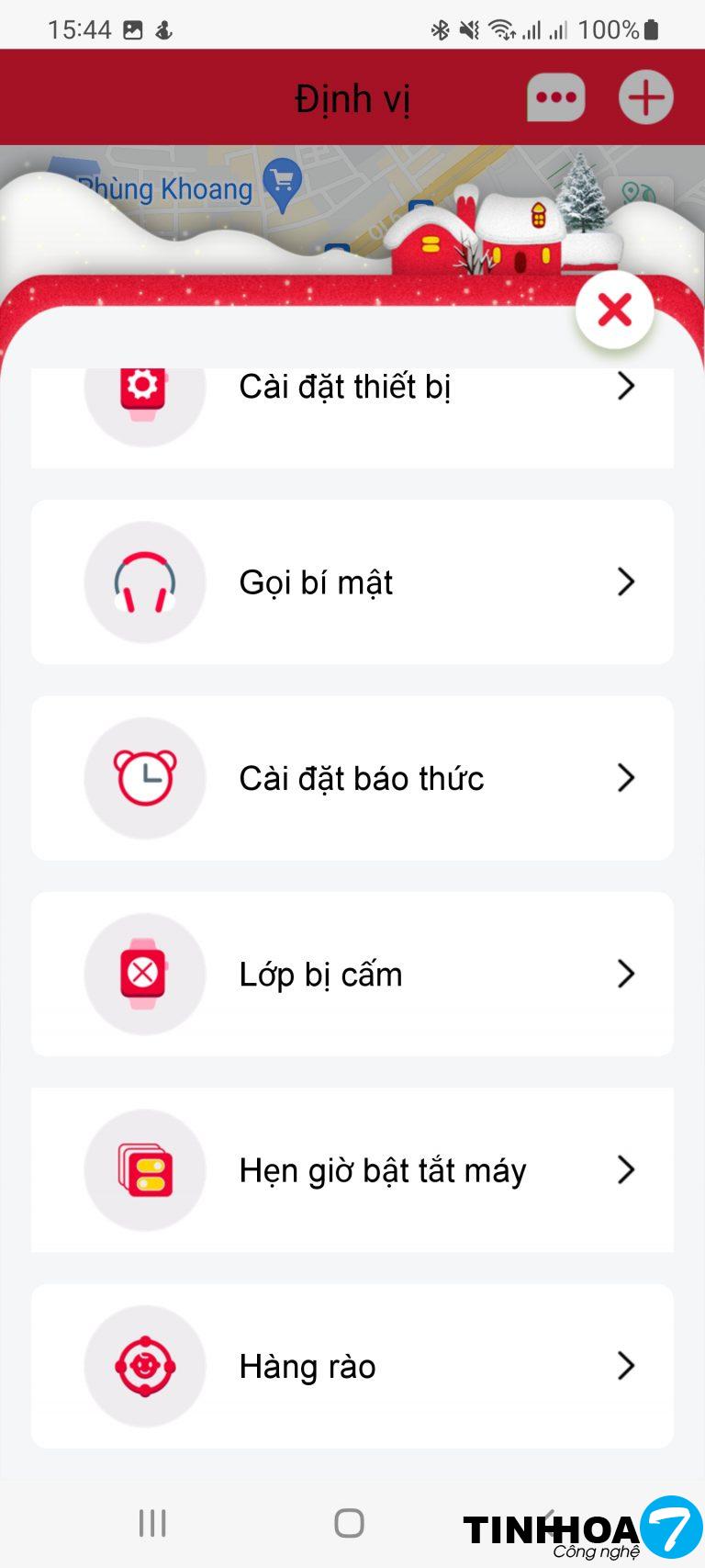The image size is (705, 1568).
Task: Show recent apps
Action: [152, 1523]
